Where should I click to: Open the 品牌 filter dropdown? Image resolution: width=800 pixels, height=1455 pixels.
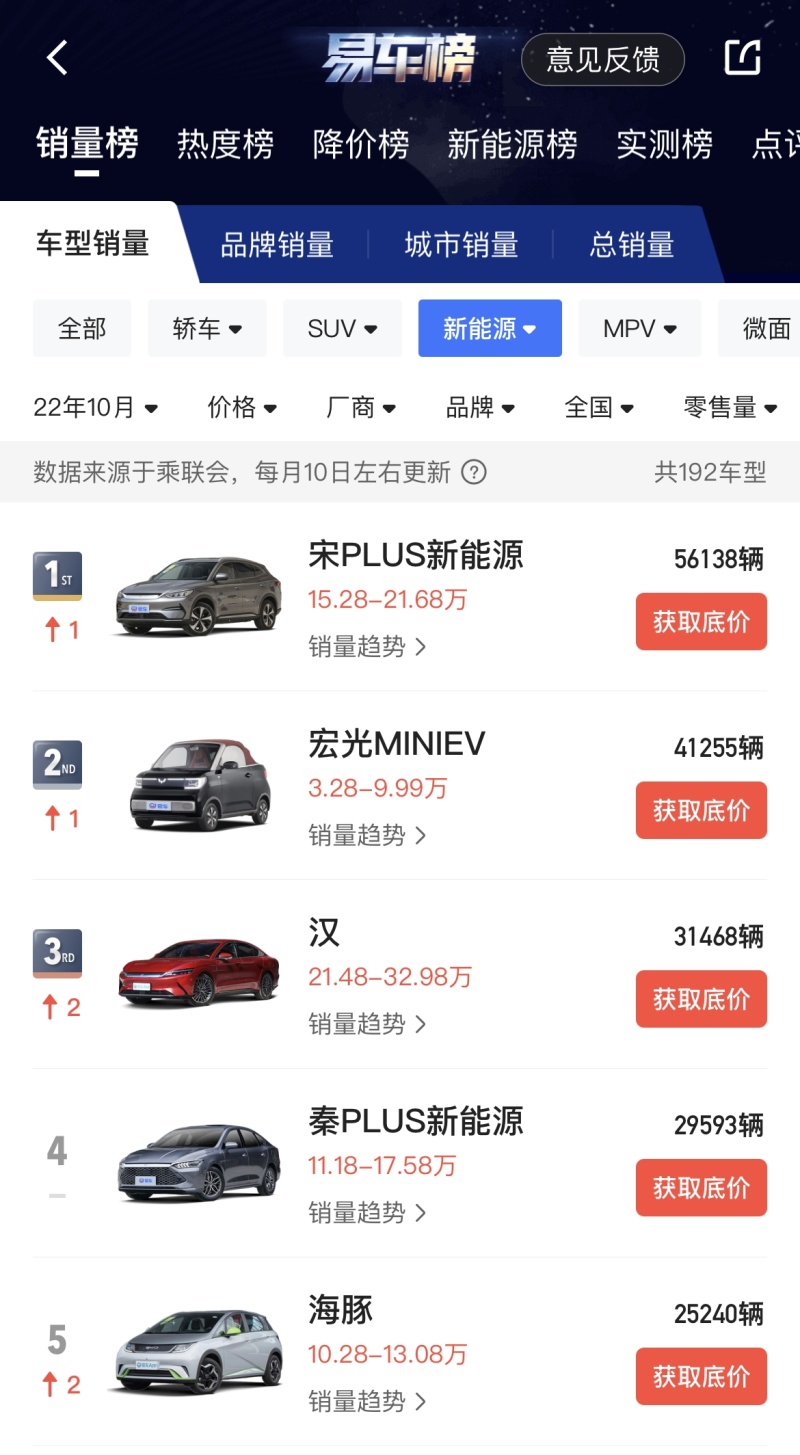click(481, 407)
